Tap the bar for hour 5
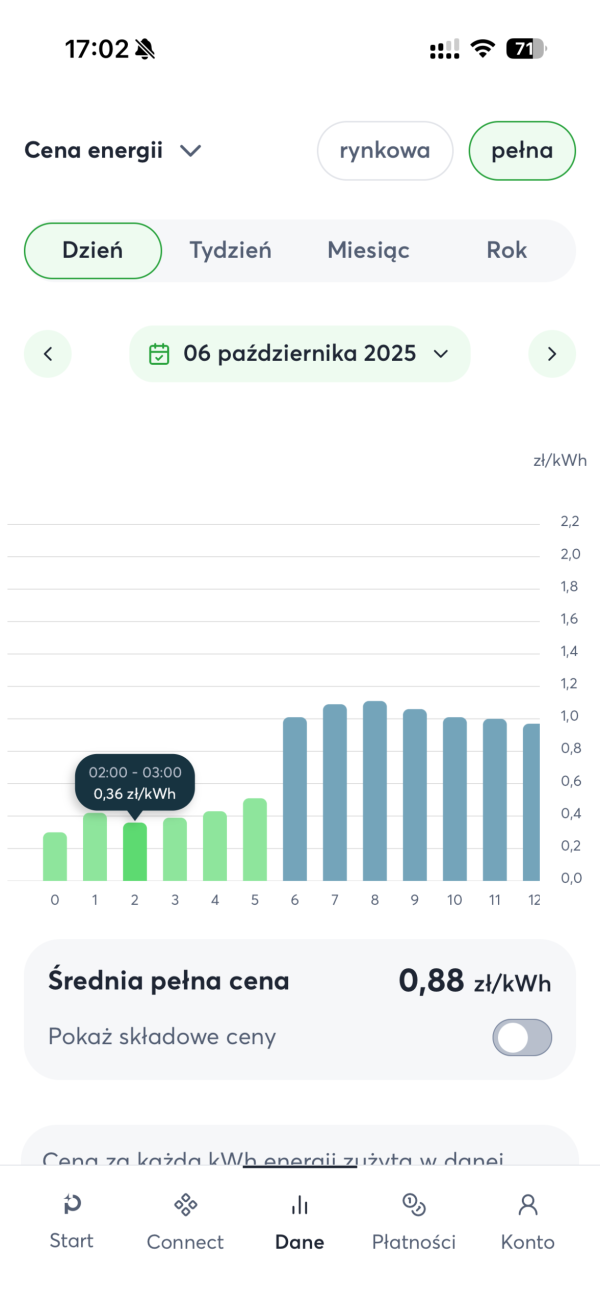Screen dimensions: 600x1305 (255, 840)
